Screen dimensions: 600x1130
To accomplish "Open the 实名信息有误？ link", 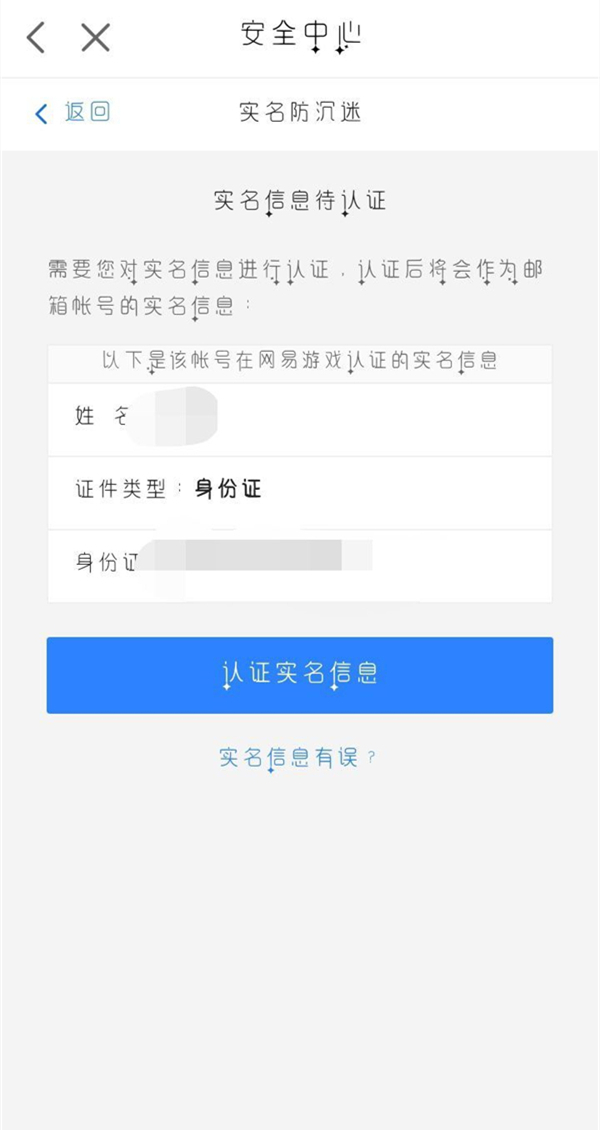I will point(298,758).
